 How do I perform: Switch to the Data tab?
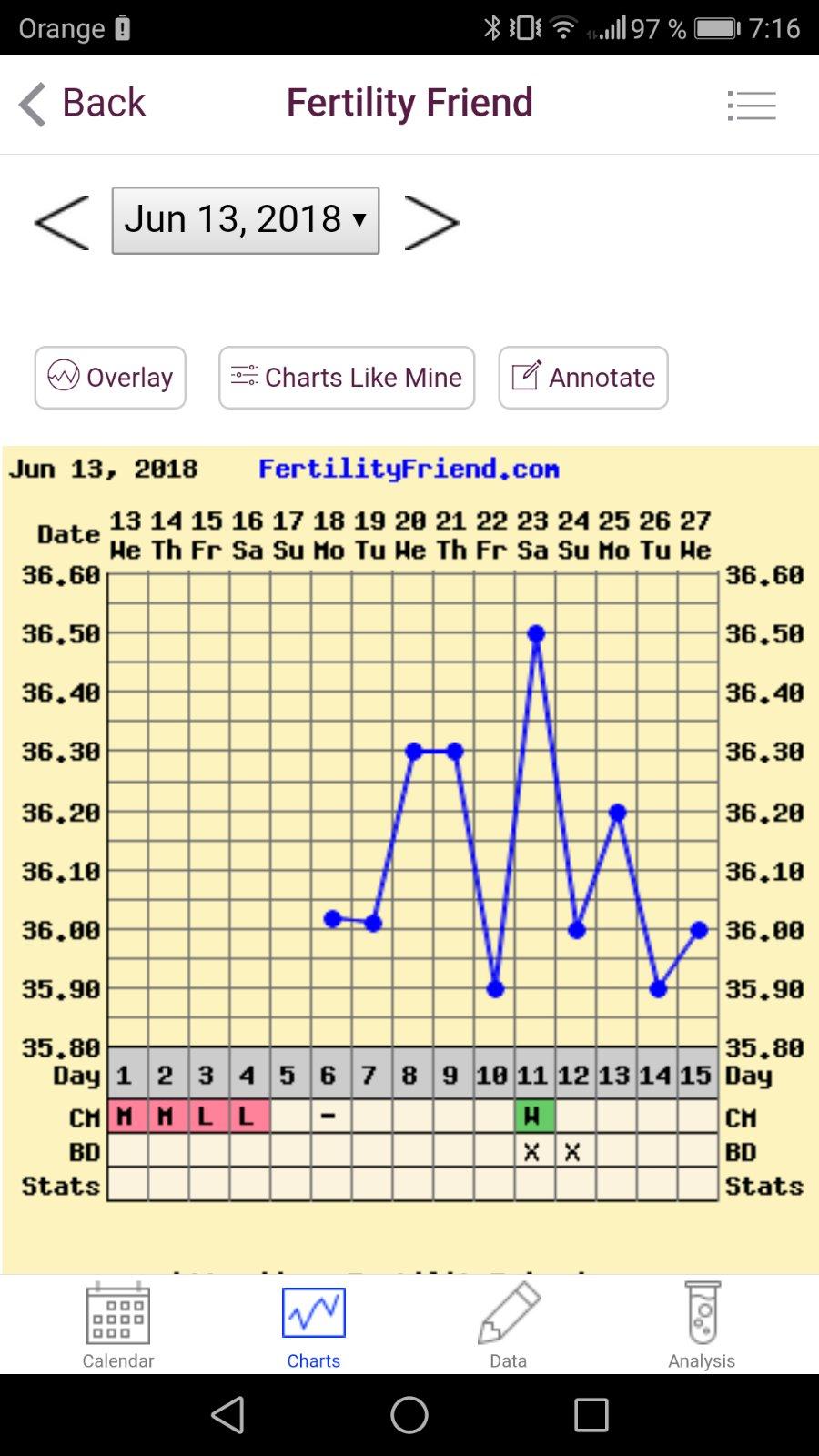pos(509,1324)
